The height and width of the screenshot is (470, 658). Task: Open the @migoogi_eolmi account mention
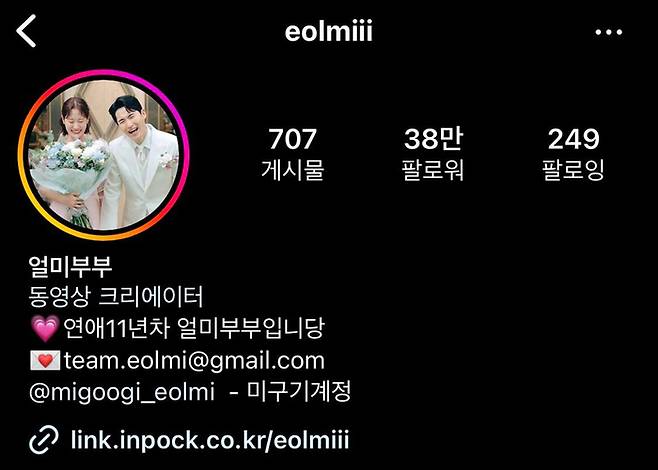point(124,391)
